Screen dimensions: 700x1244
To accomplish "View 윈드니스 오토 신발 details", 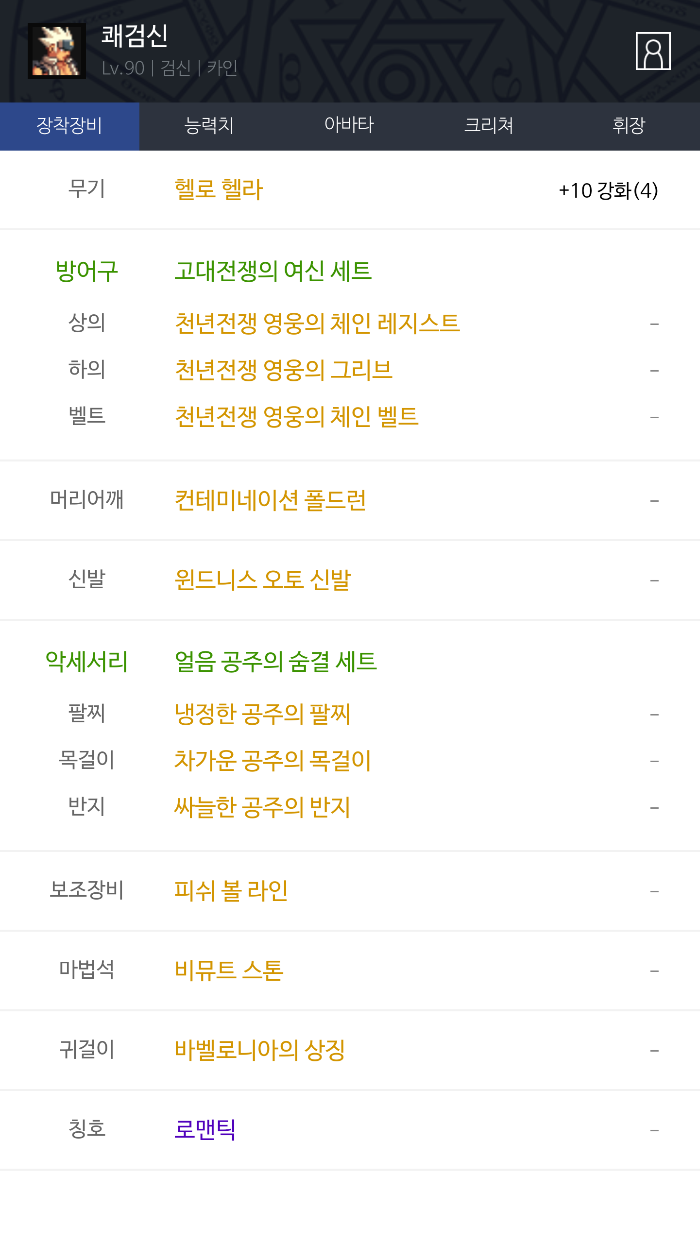I will [x=262, y=580].
